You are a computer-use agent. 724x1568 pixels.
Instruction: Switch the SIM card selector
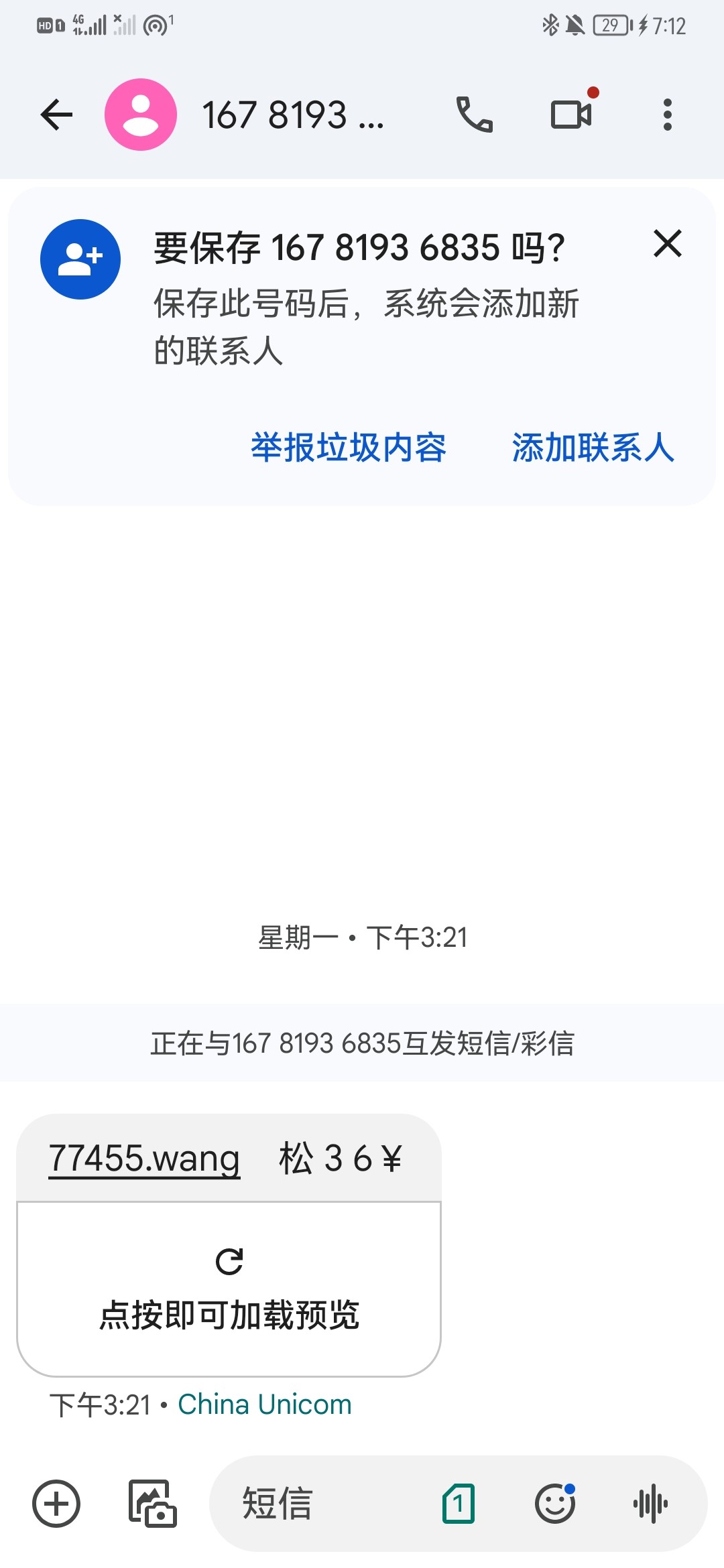(x=459, y=1504)
